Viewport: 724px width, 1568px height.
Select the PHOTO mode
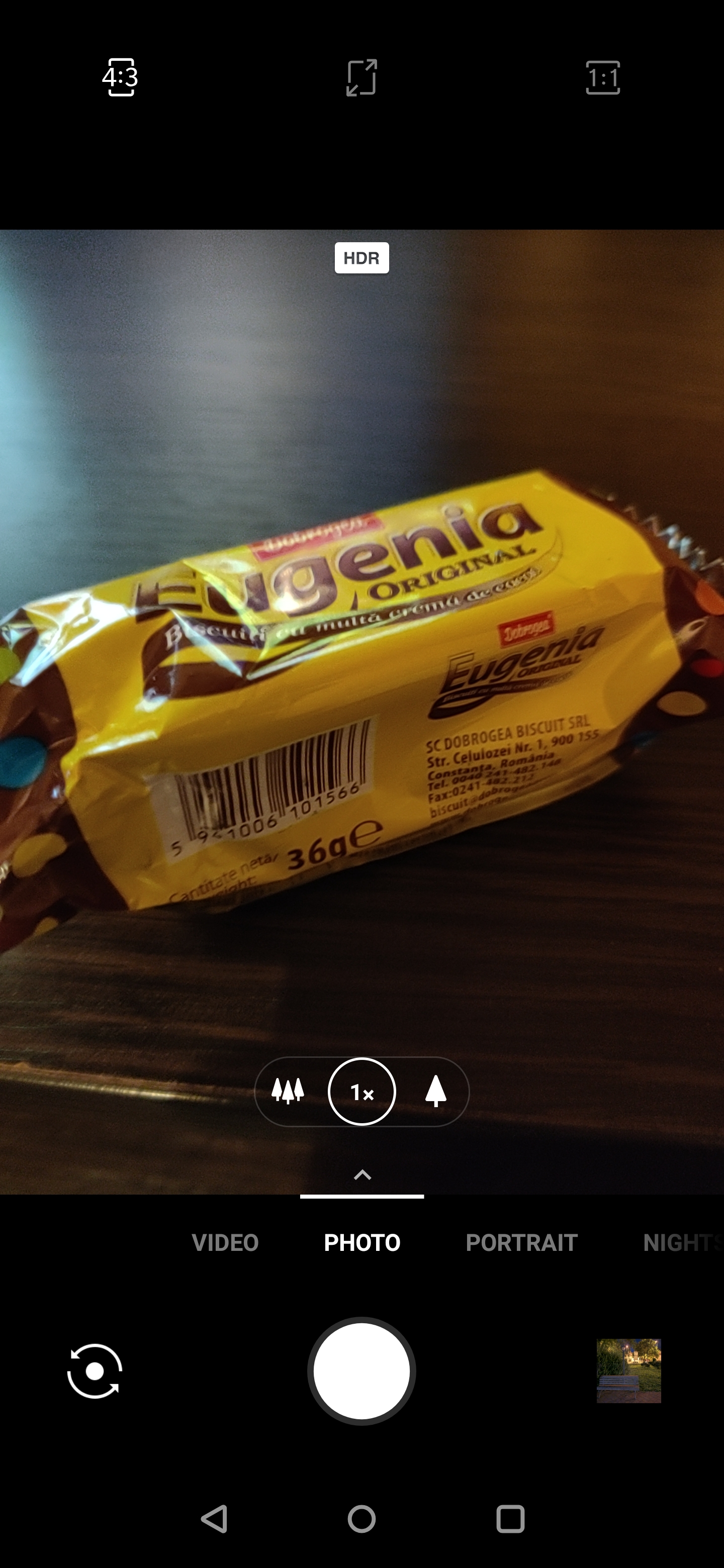[363, 1242]
